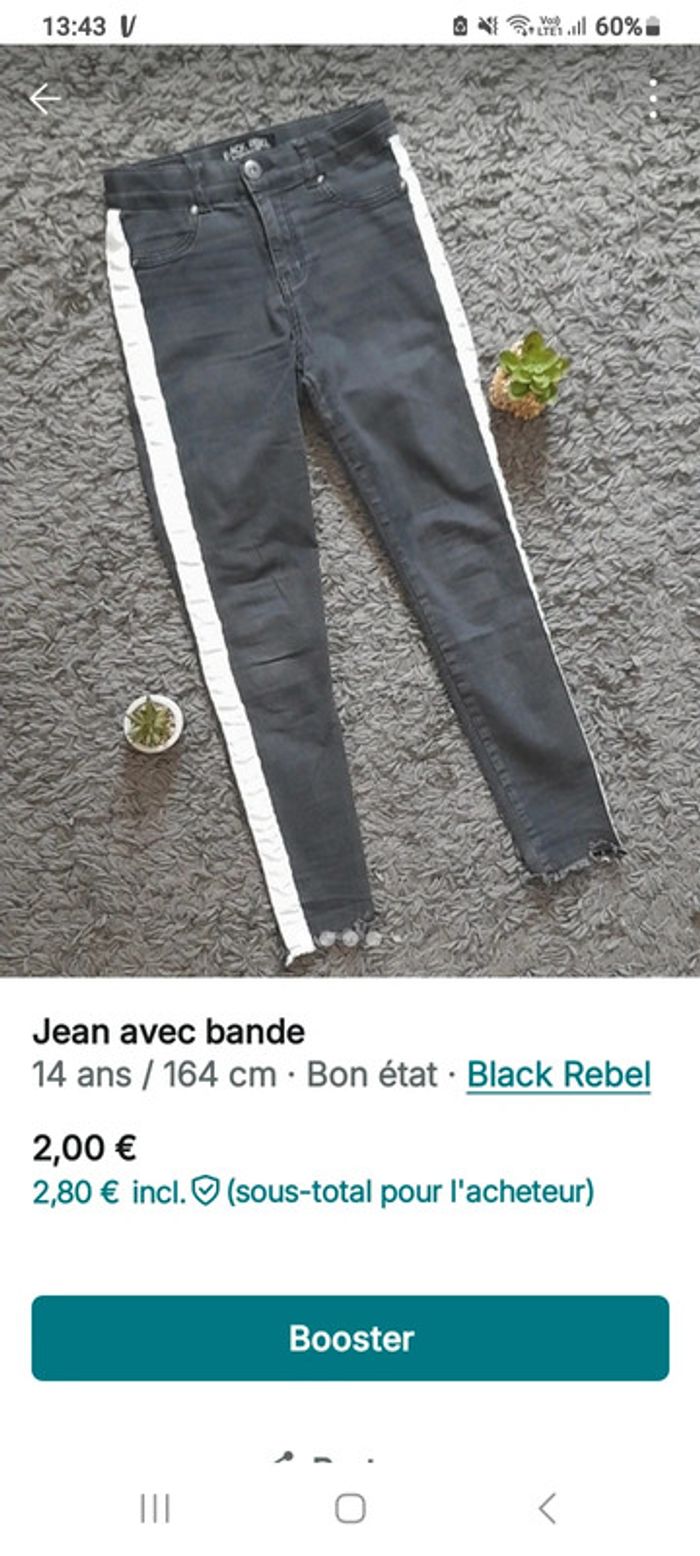Viewport: 700px width, 1556px height.
Task: Tap the Booster button
Action: pyautogui.click(x=350, y=1338)
